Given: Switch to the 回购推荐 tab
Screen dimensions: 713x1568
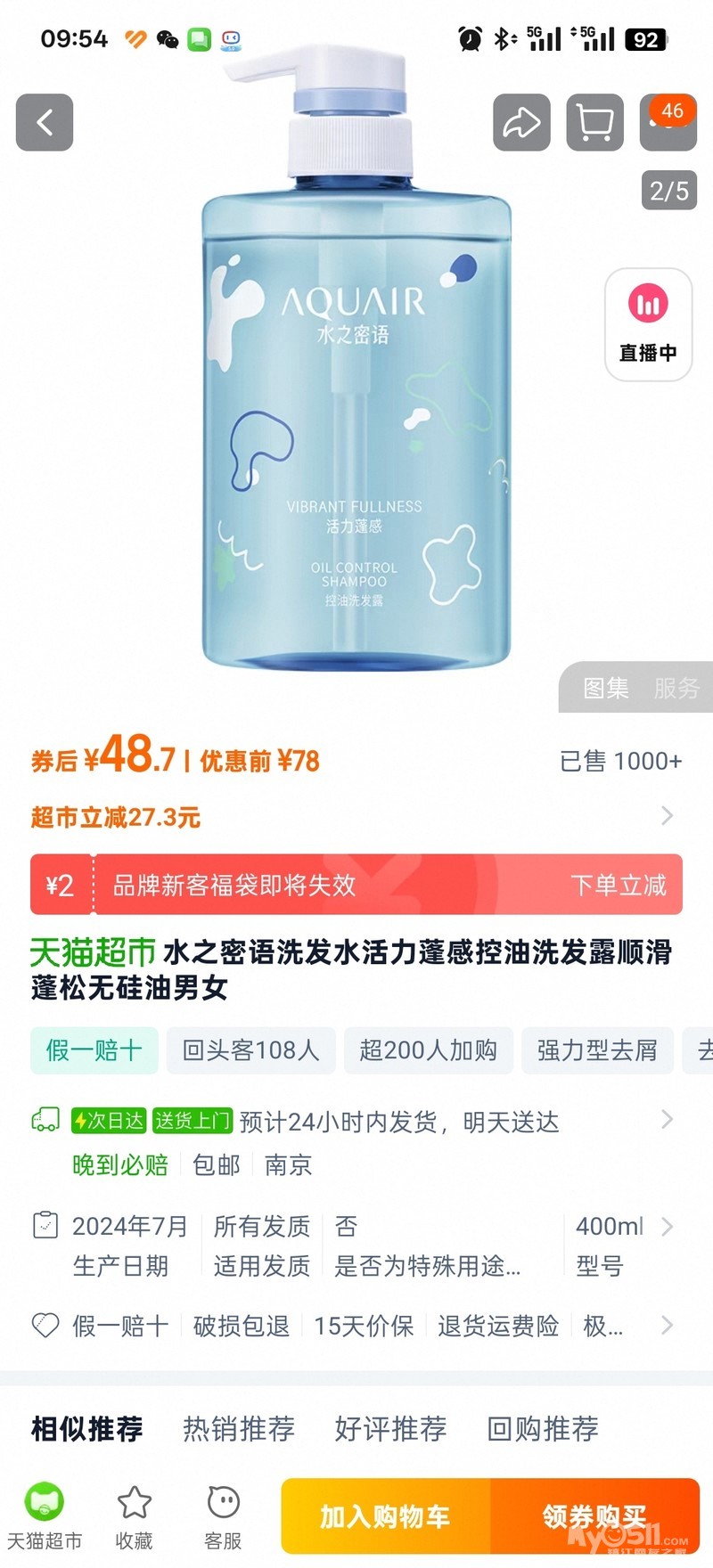Looking at the screenshot, I should pos(542,1428).
